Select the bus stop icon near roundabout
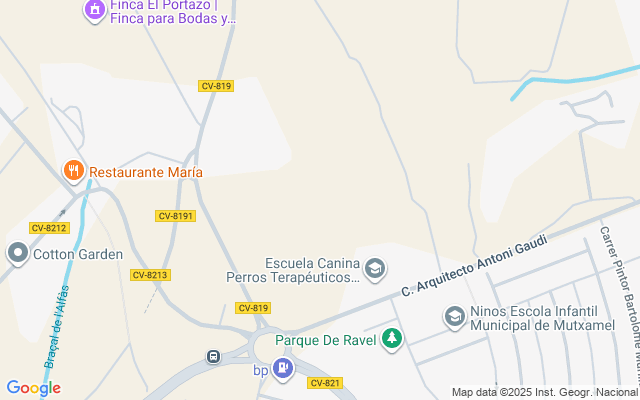This screenshot has height=400, width=640. 213,356
